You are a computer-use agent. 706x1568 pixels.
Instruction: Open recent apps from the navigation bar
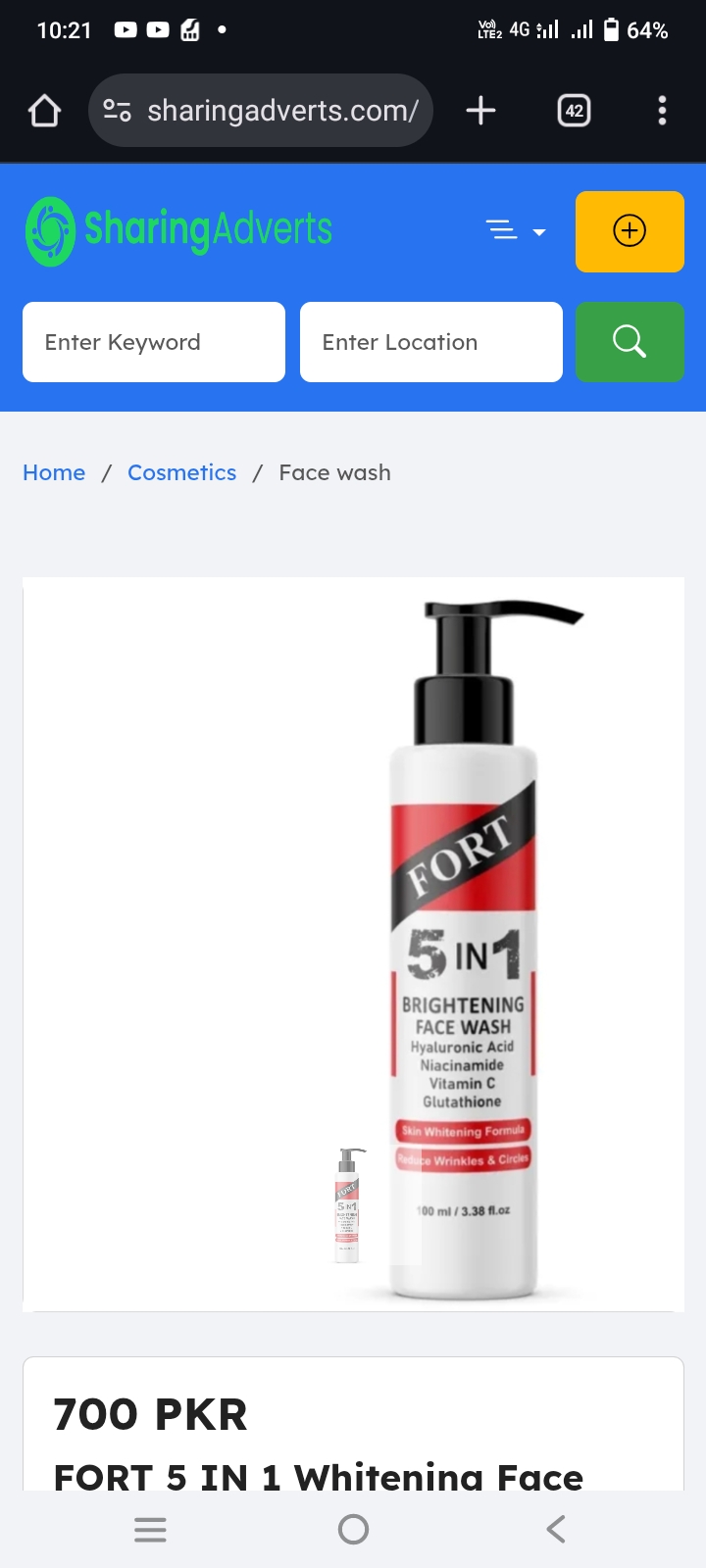(x=150, y=1529)
